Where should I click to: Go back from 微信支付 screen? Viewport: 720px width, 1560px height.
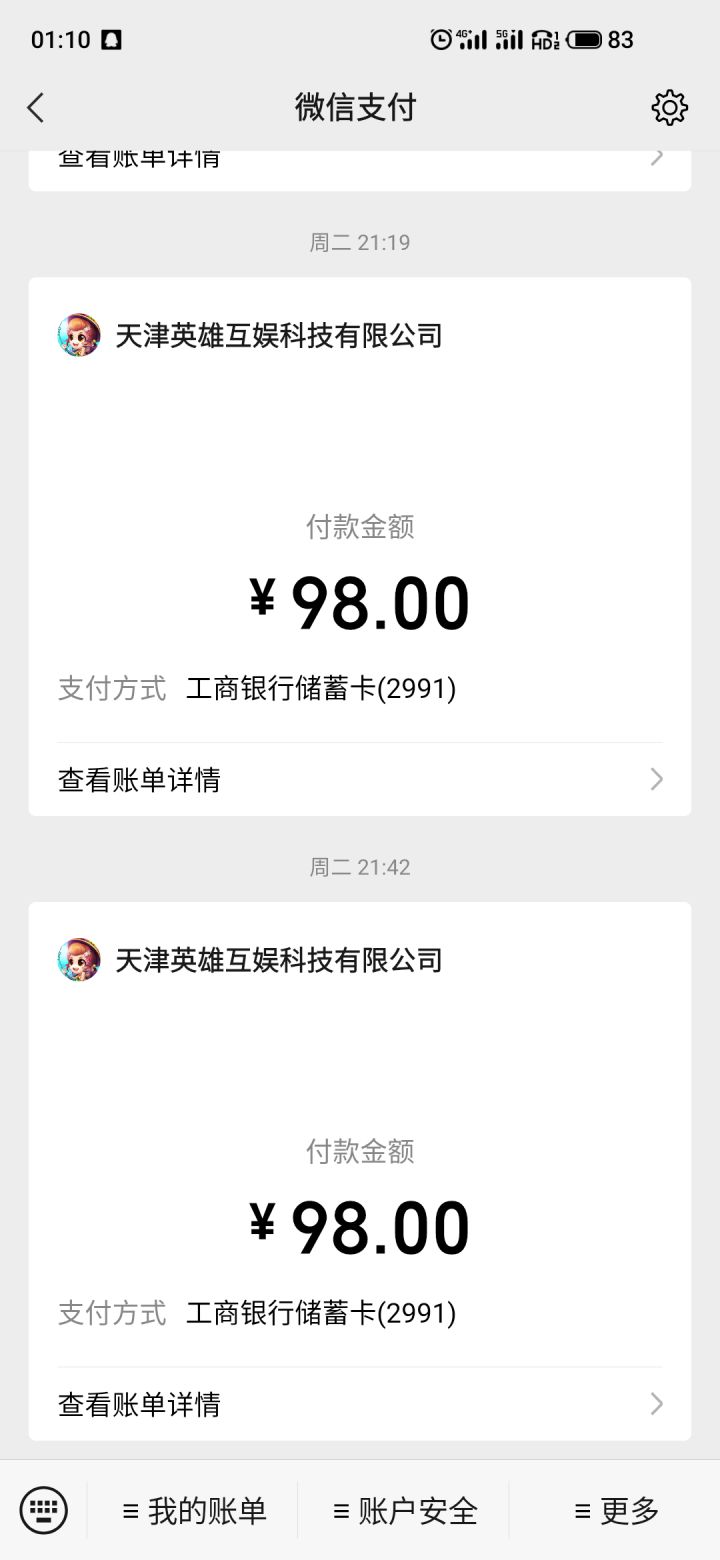click(36, 107)
